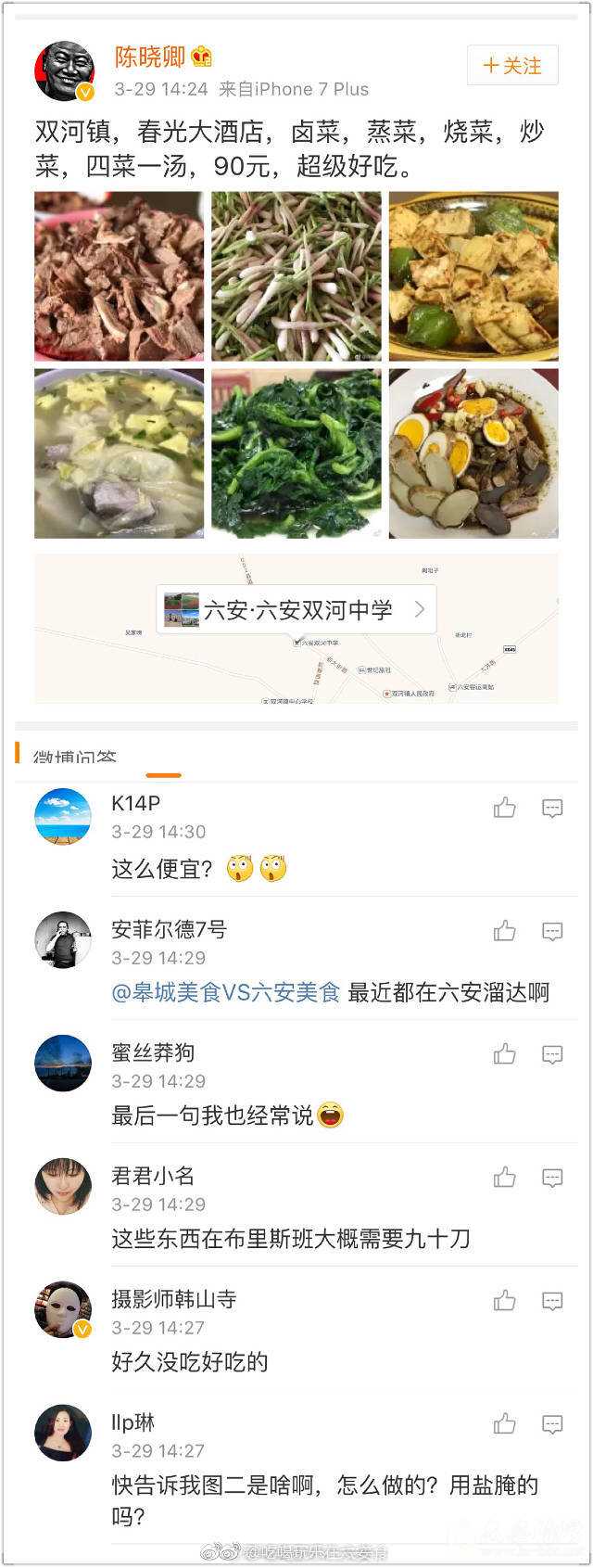This screenshot has width=593, height=1568.
Task: Open the 六安·六安双河中学 location card
Action: (296, 609)
